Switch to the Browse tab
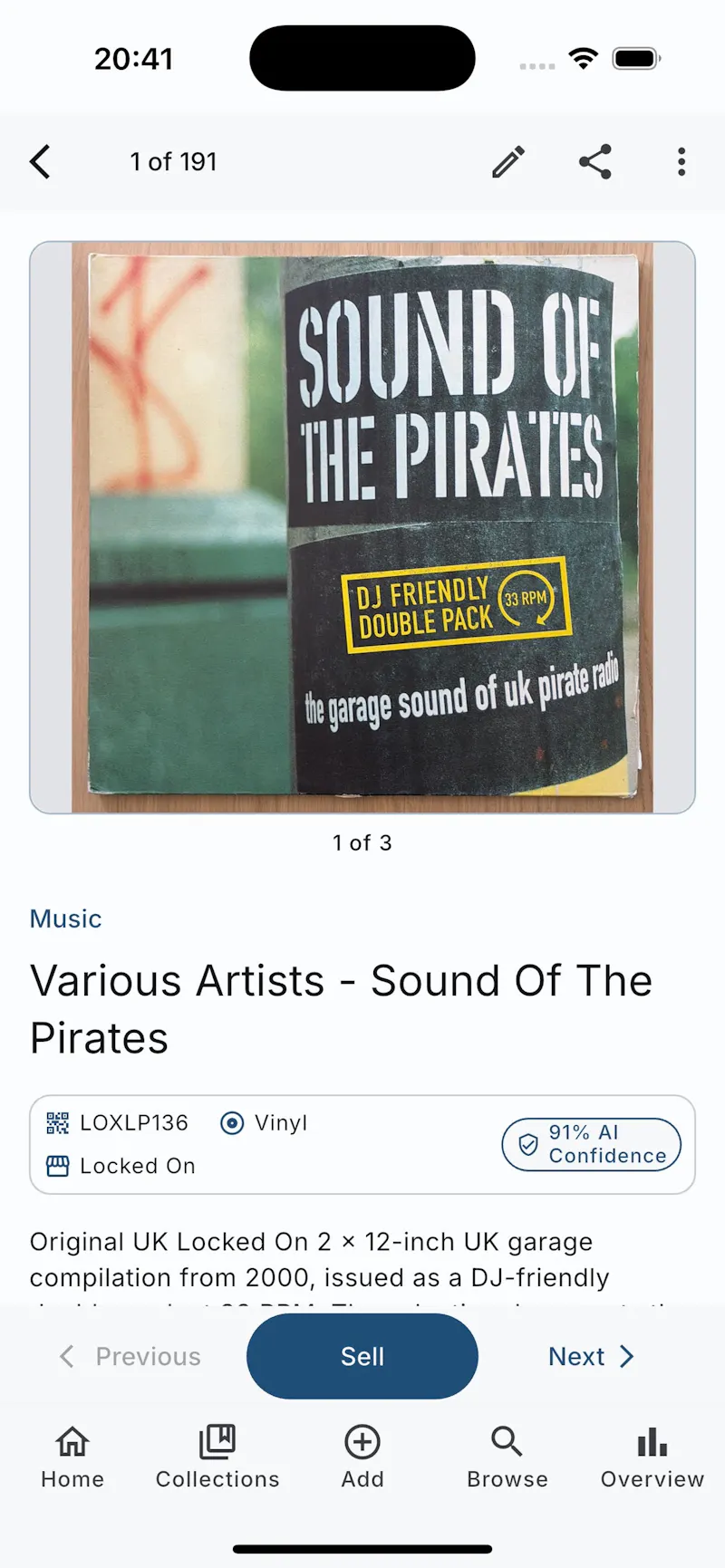The width and height of the screenshot is (725, 1568). pyautogui.click(x=507, y=1457)
